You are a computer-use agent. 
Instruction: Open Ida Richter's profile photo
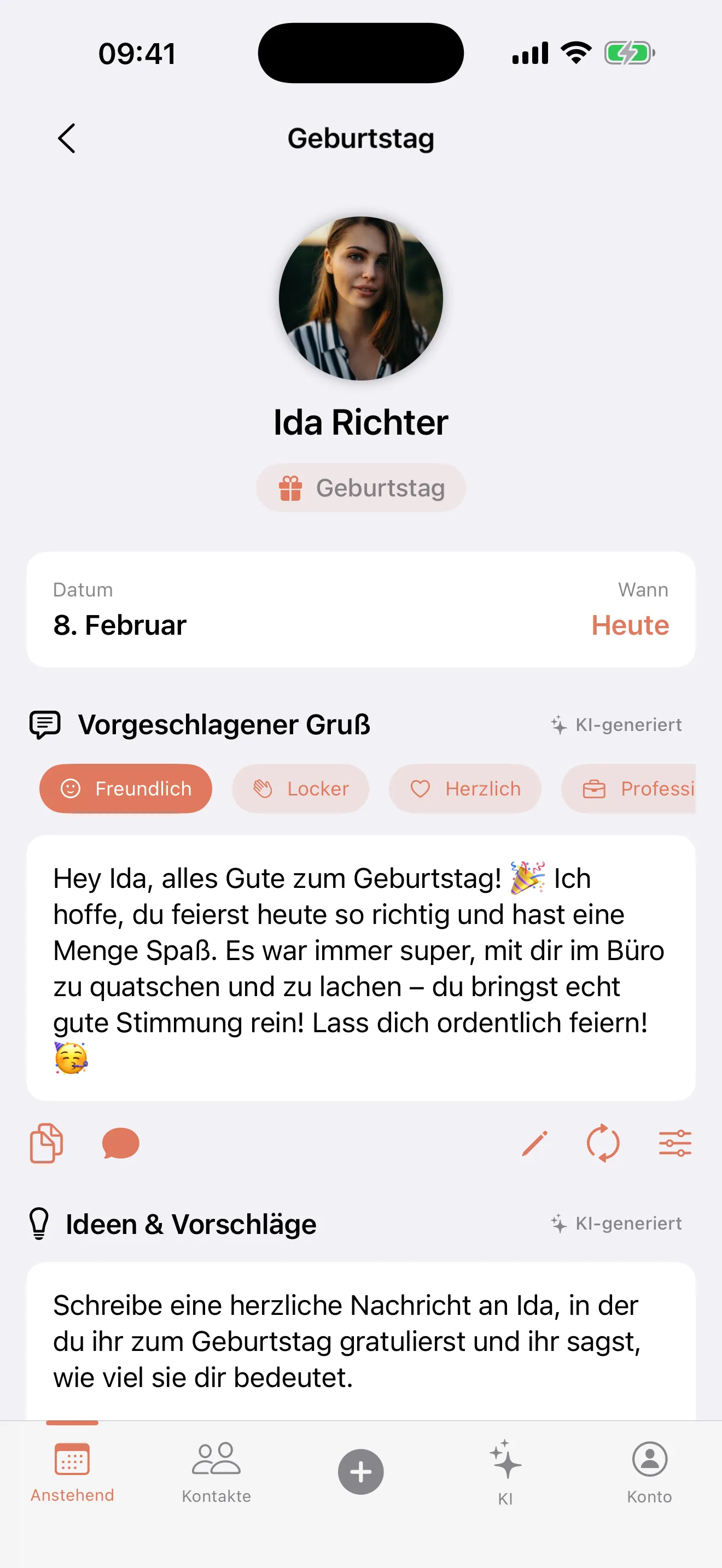point(360,297)
